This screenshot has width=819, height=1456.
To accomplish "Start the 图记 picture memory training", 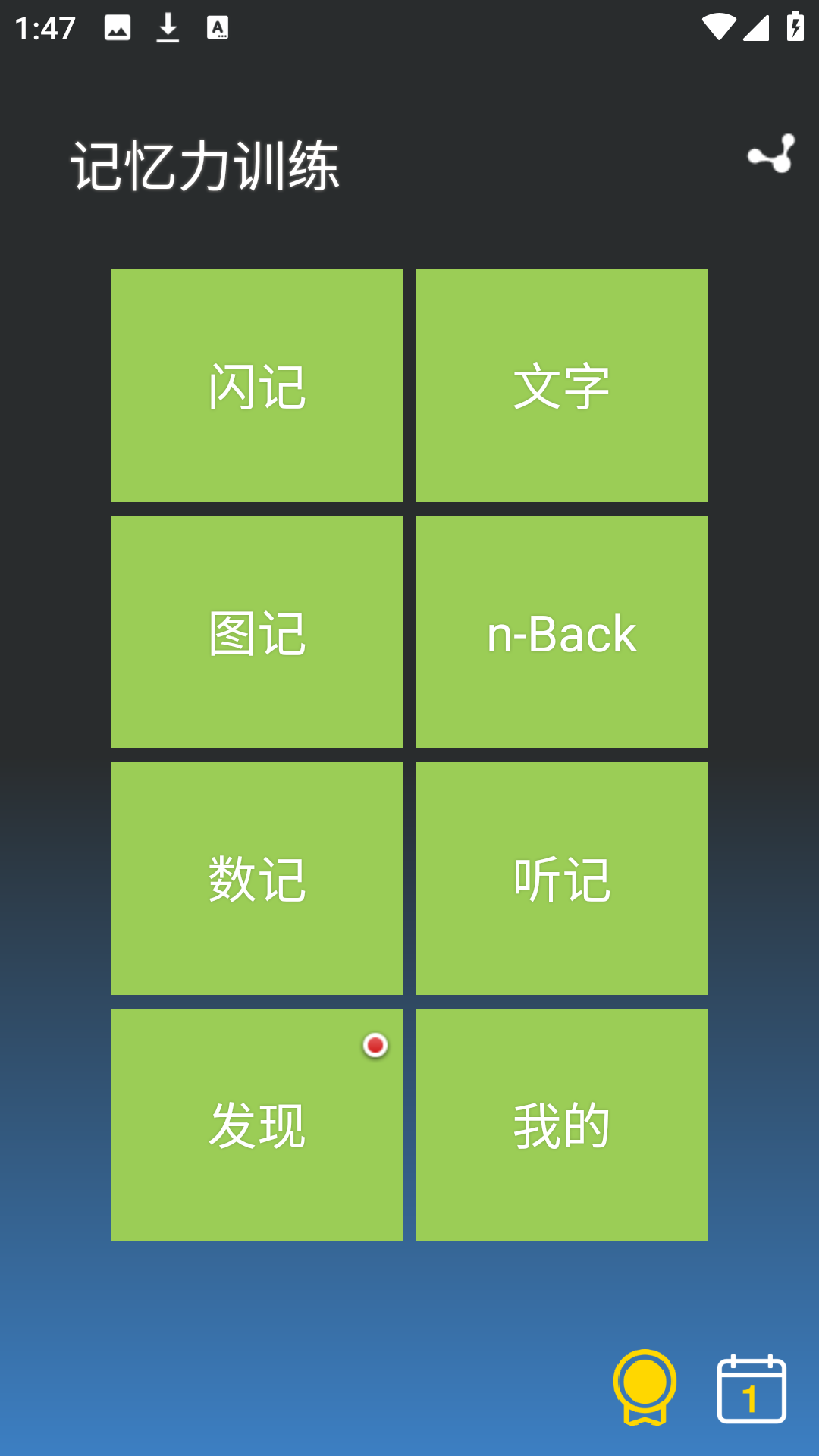I will 257,632.
